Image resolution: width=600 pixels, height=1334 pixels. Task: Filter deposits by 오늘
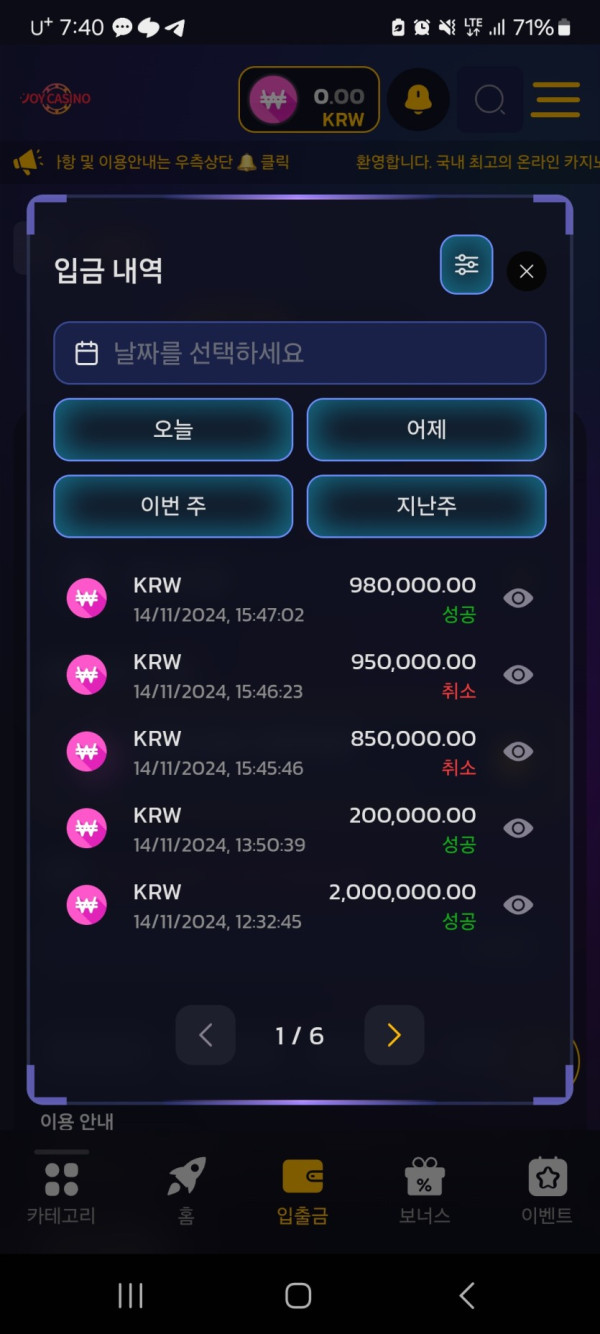point(173,430)
